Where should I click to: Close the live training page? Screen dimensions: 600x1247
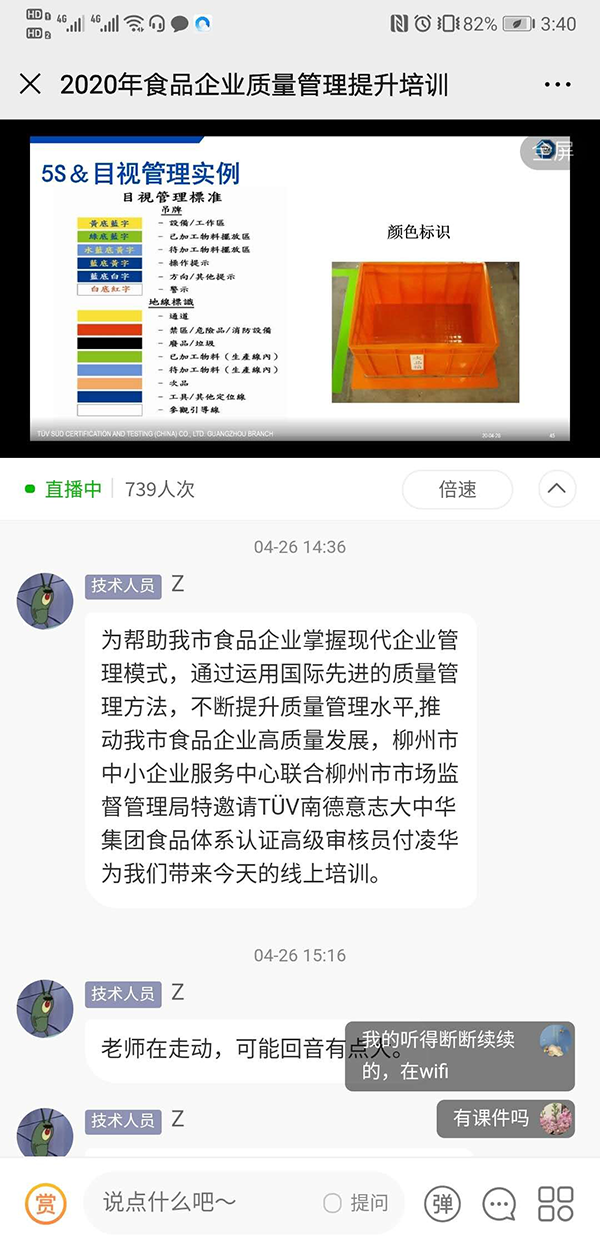click(x=30, y=84)
